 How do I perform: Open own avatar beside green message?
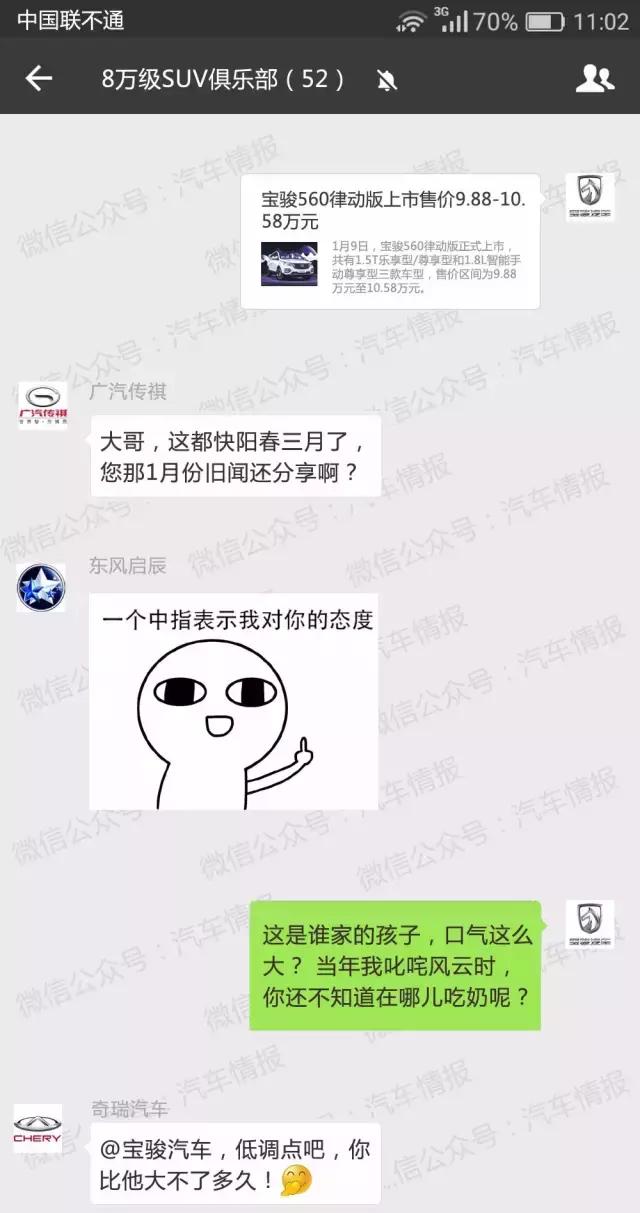(590, 925)
